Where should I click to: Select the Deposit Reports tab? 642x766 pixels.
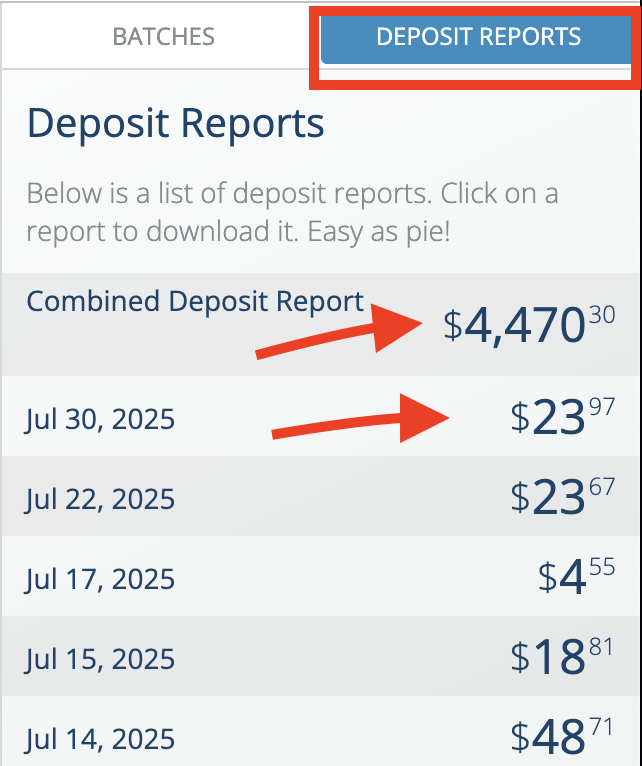[x=478, y=37]
